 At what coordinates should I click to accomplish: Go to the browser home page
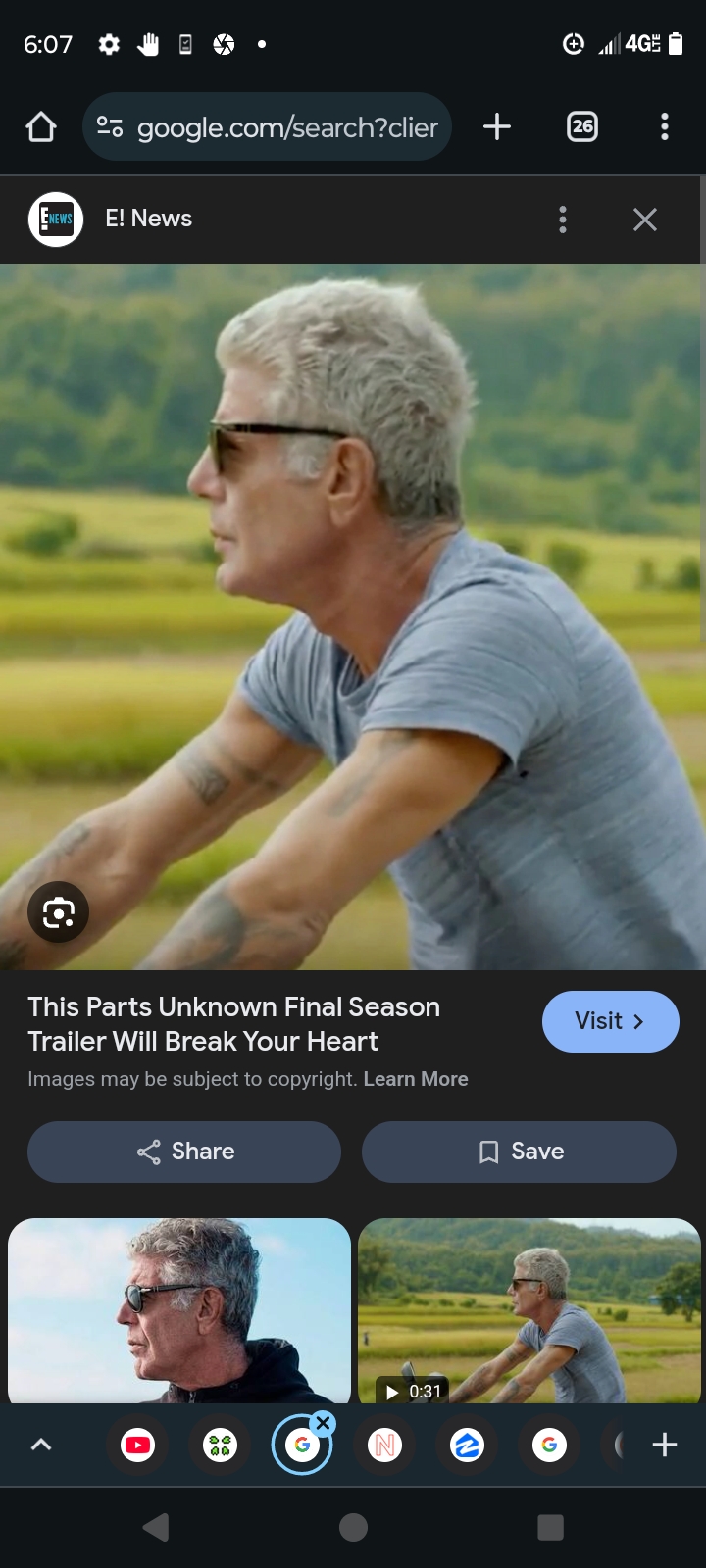41,126
